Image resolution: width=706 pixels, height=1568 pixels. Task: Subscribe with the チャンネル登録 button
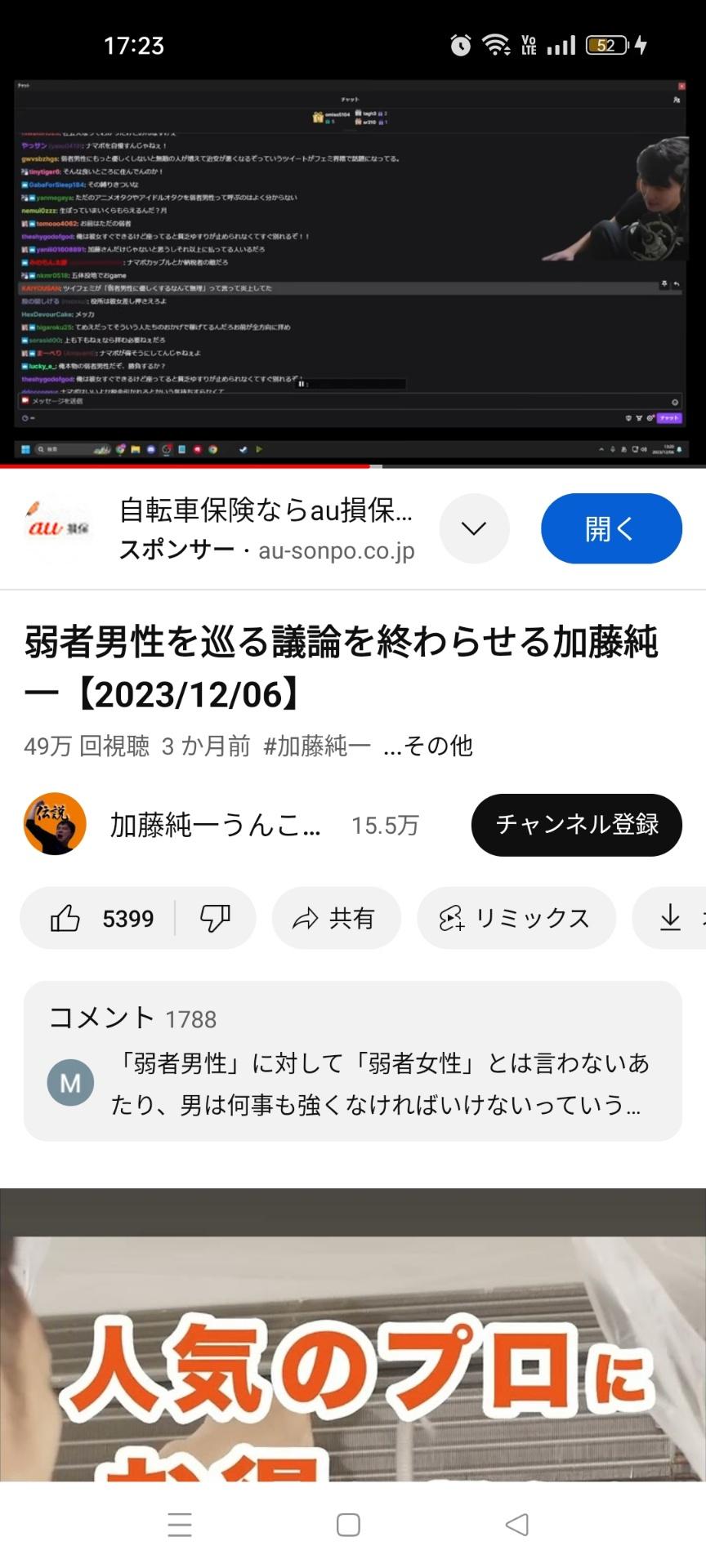pyautogui.click(x=576, y=825)
